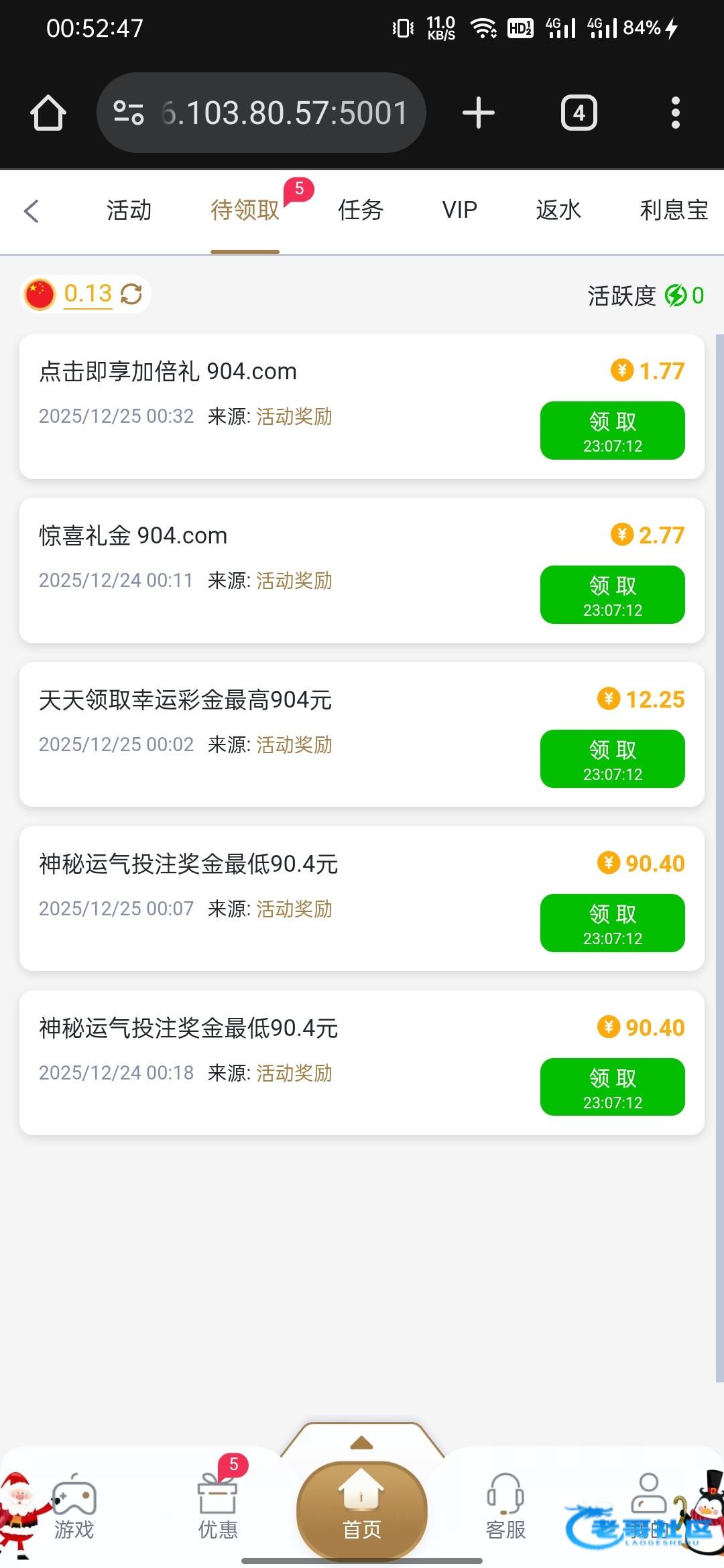View the open browser tabs
Screen dimensions: 724x1568
pyautogui.click(x=579, y=113)
